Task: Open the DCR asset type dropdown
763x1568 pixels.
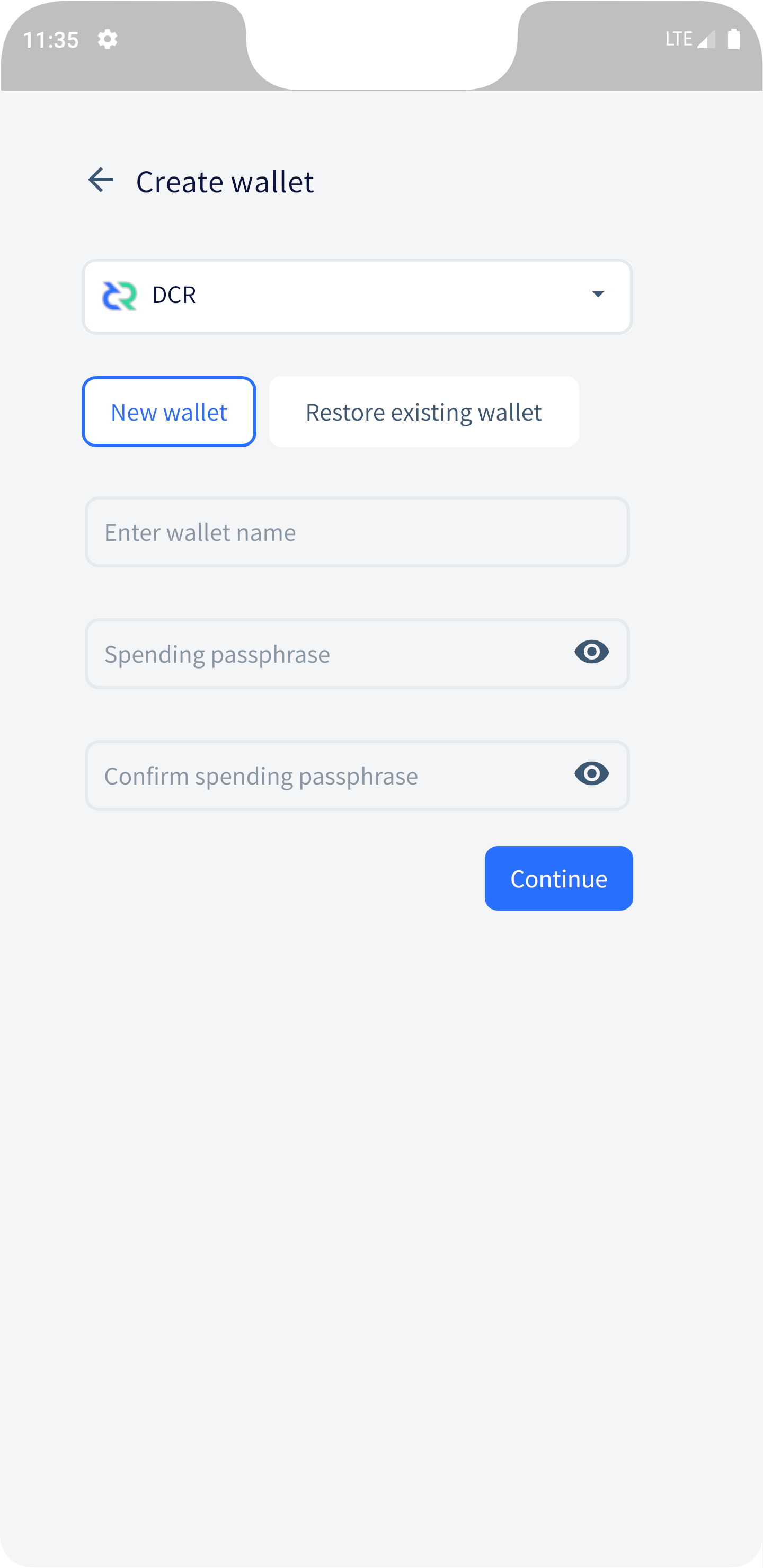Action: (x=357, y=297)
